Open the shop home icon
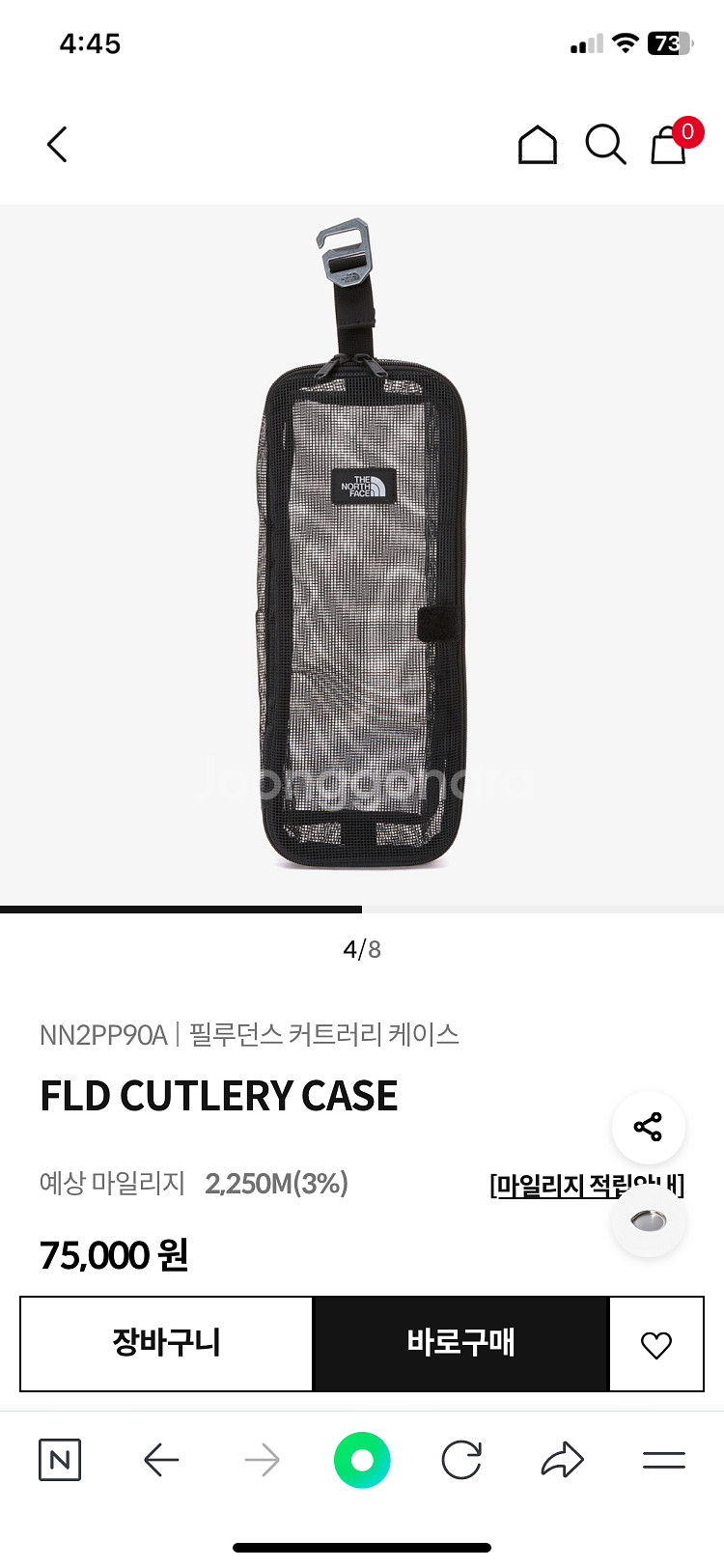 point(538,145)
